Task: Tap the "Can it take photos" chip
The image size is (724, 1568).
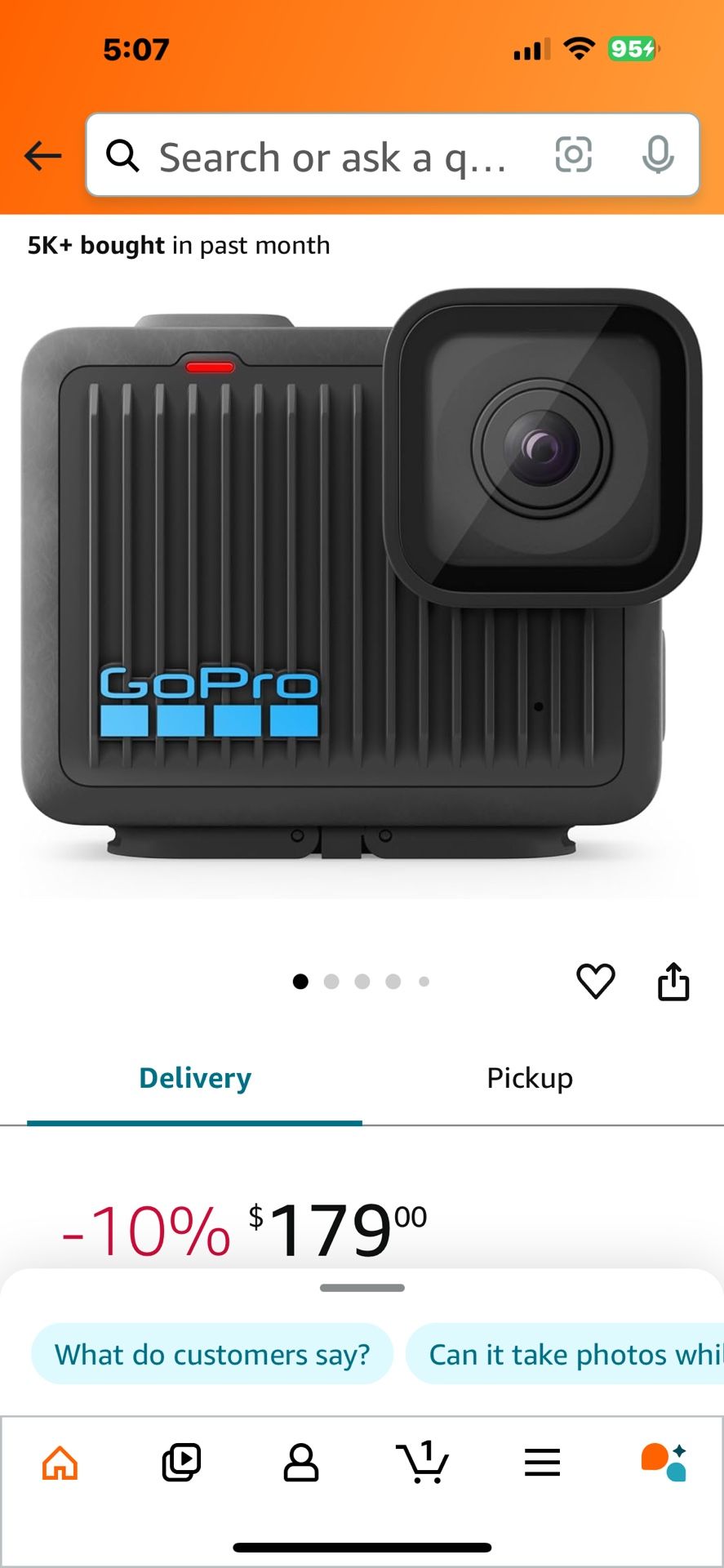Action: click(571, 1355)
